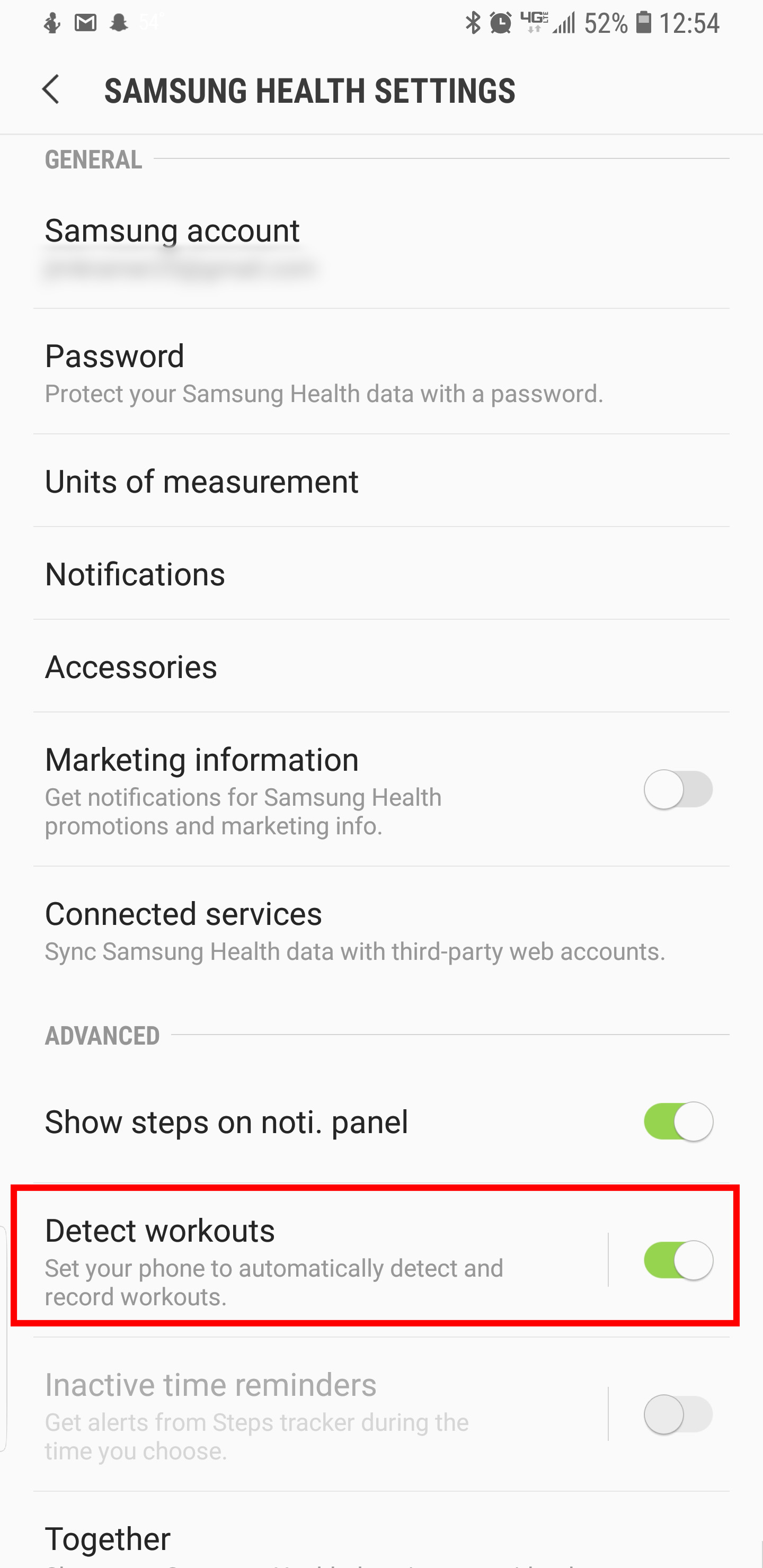Toggle the Inactive time reminders switch

pos(678,1414)
